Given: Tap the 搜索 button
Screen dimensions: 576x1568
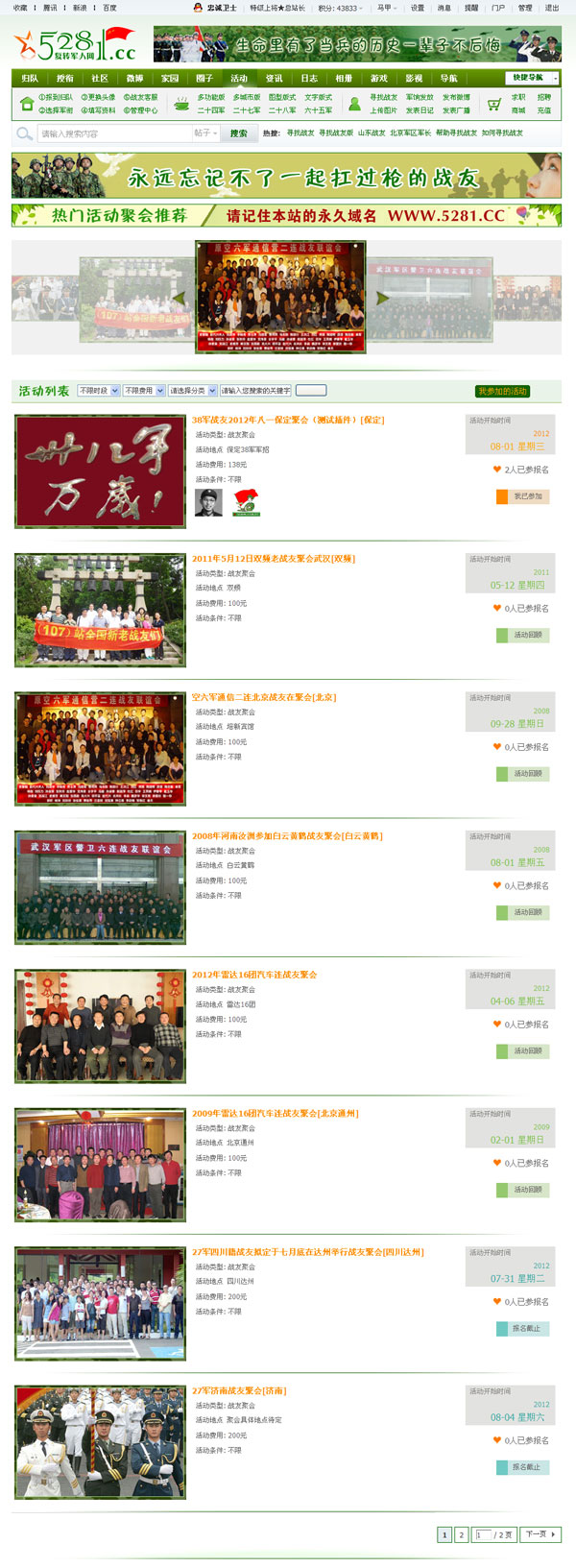Looking at the screenshot, I should pos(239,133).
